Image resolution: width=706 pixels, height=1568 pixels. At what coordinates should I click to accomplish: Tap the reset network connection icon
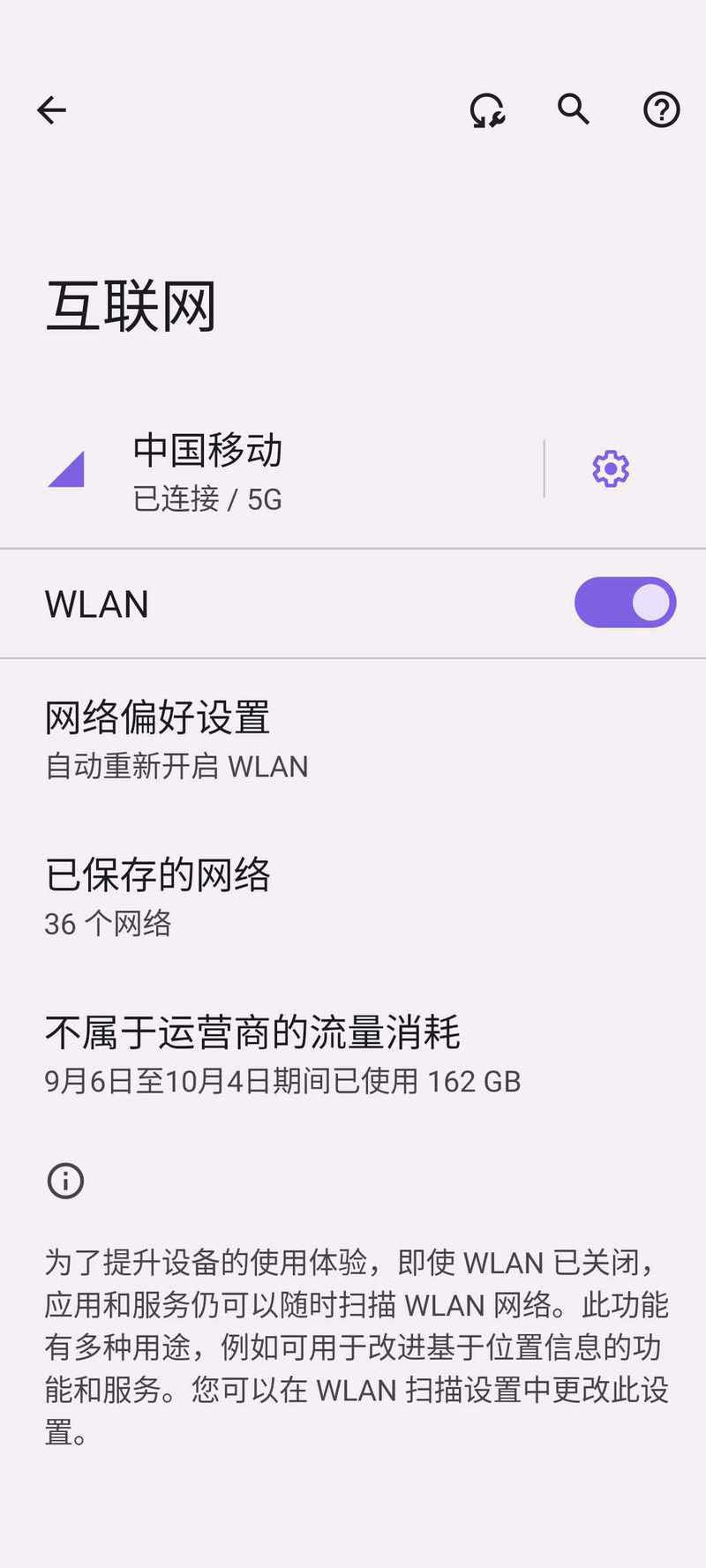[486, 110]
